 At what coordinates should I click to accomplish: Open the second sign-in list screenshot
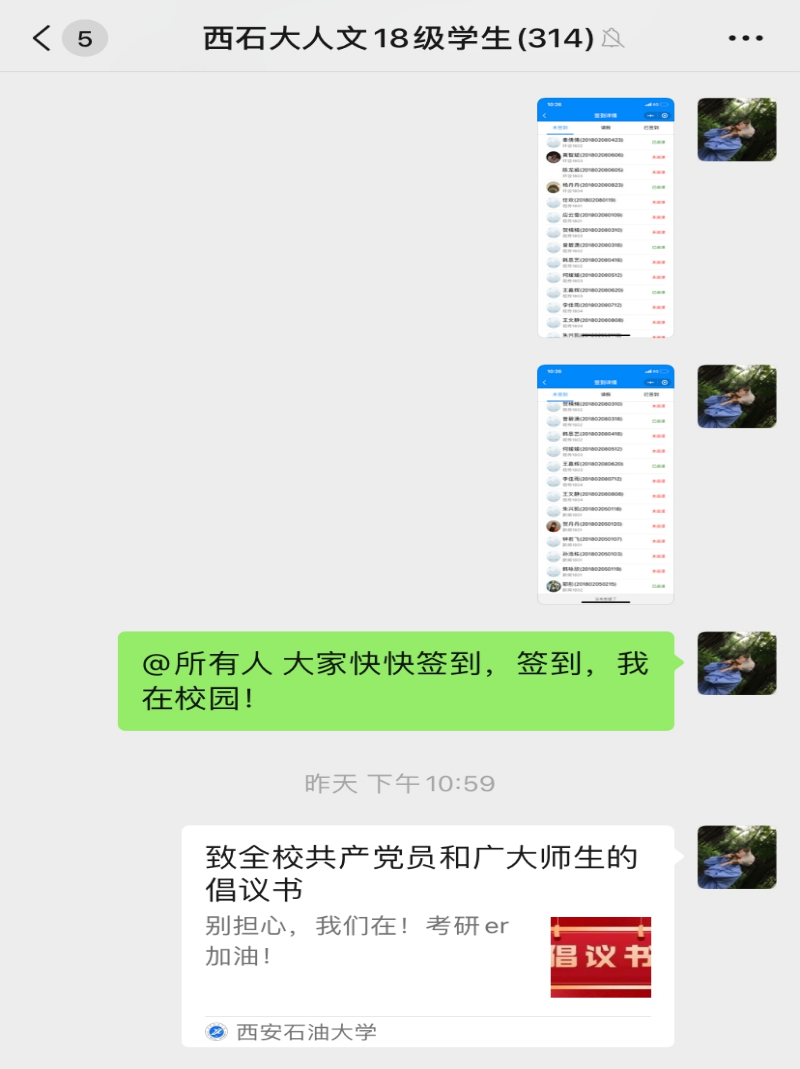click(605, 484)
